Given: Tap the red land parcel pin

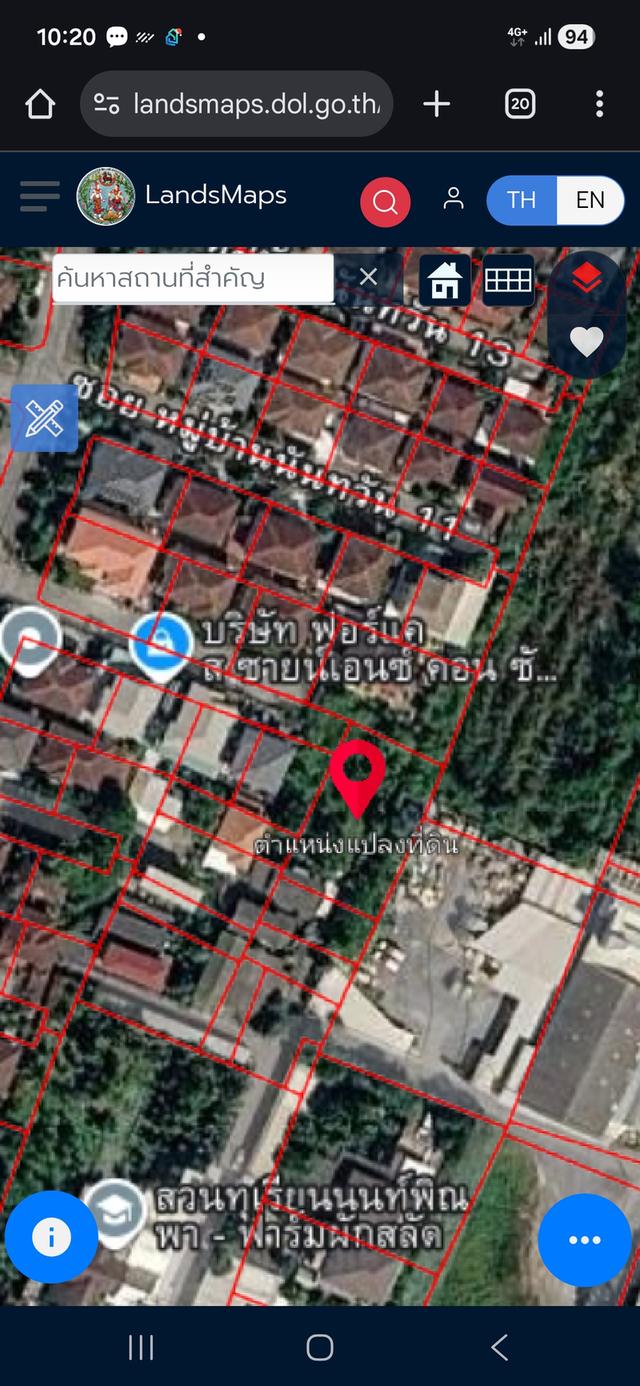Looking at the screenshot, I should (x=358, y=776).
